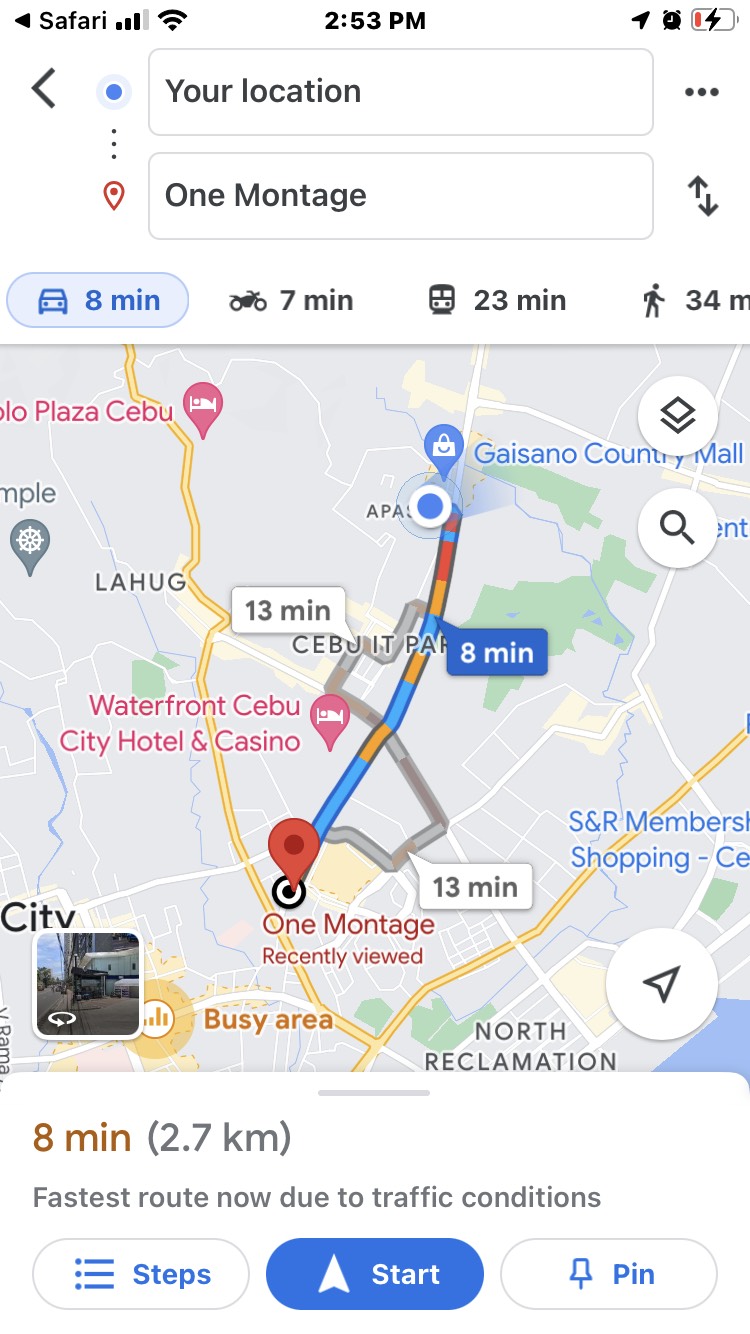
Task: Open the map layers button
Action: (677, 415)
